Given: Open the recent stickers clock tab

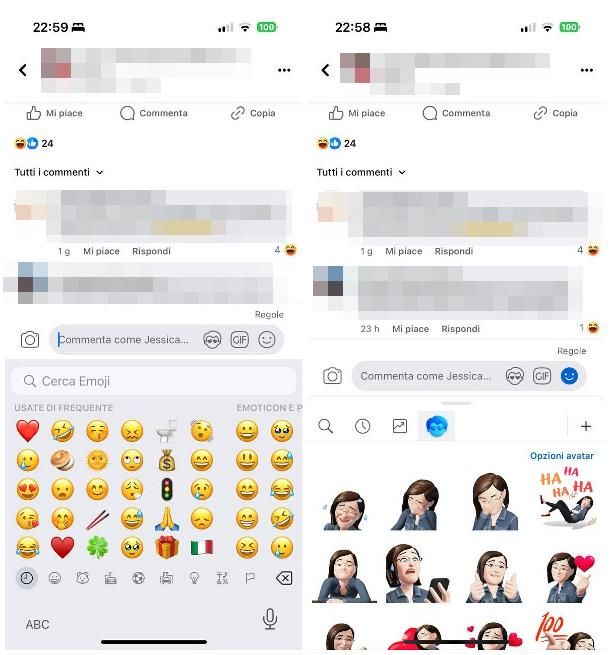Looking at the screenshot, I should [362, 426].
